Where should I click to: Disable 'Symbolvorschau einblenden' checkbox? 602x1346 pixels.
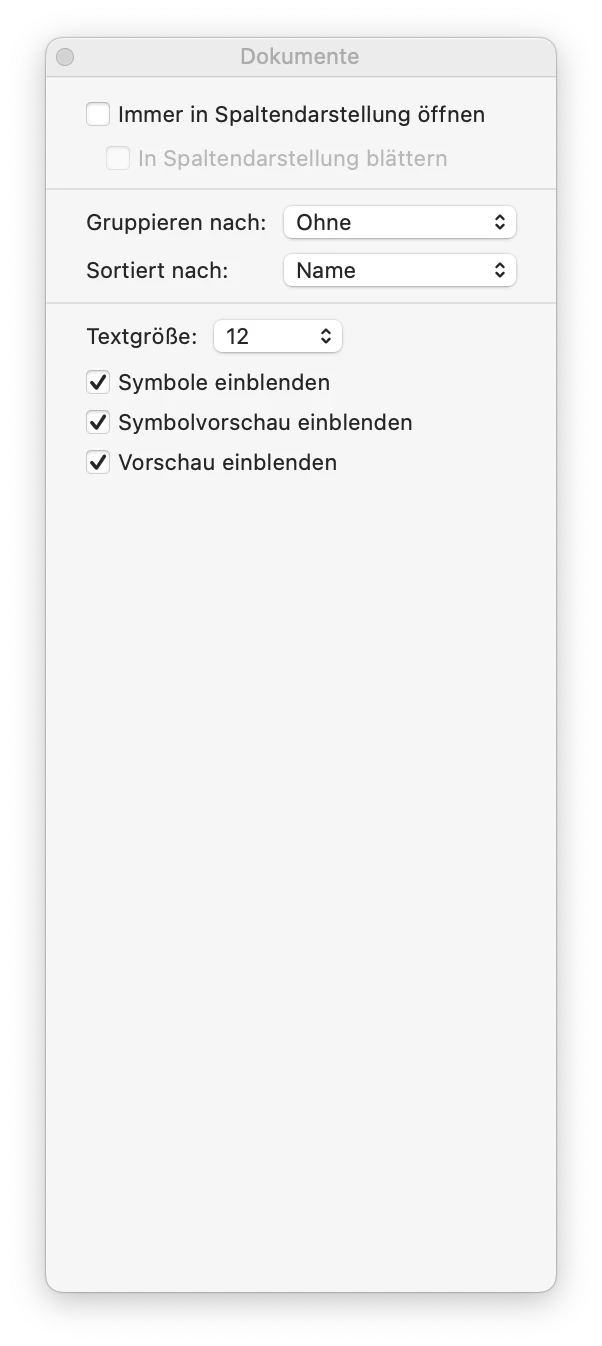coord(98,422)
